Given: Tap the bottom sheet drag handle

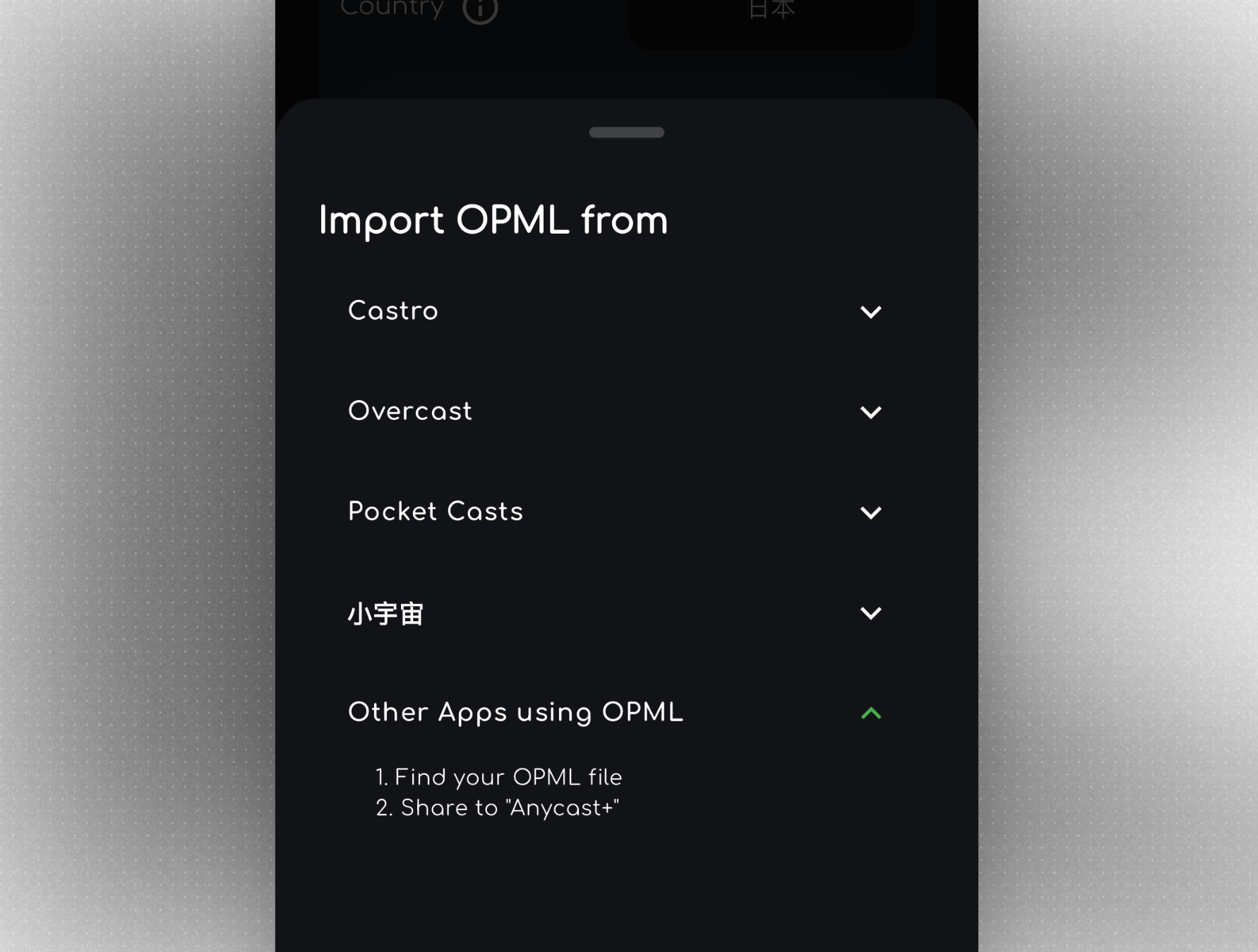Looking at the screenshot, I should click(626, 133).
